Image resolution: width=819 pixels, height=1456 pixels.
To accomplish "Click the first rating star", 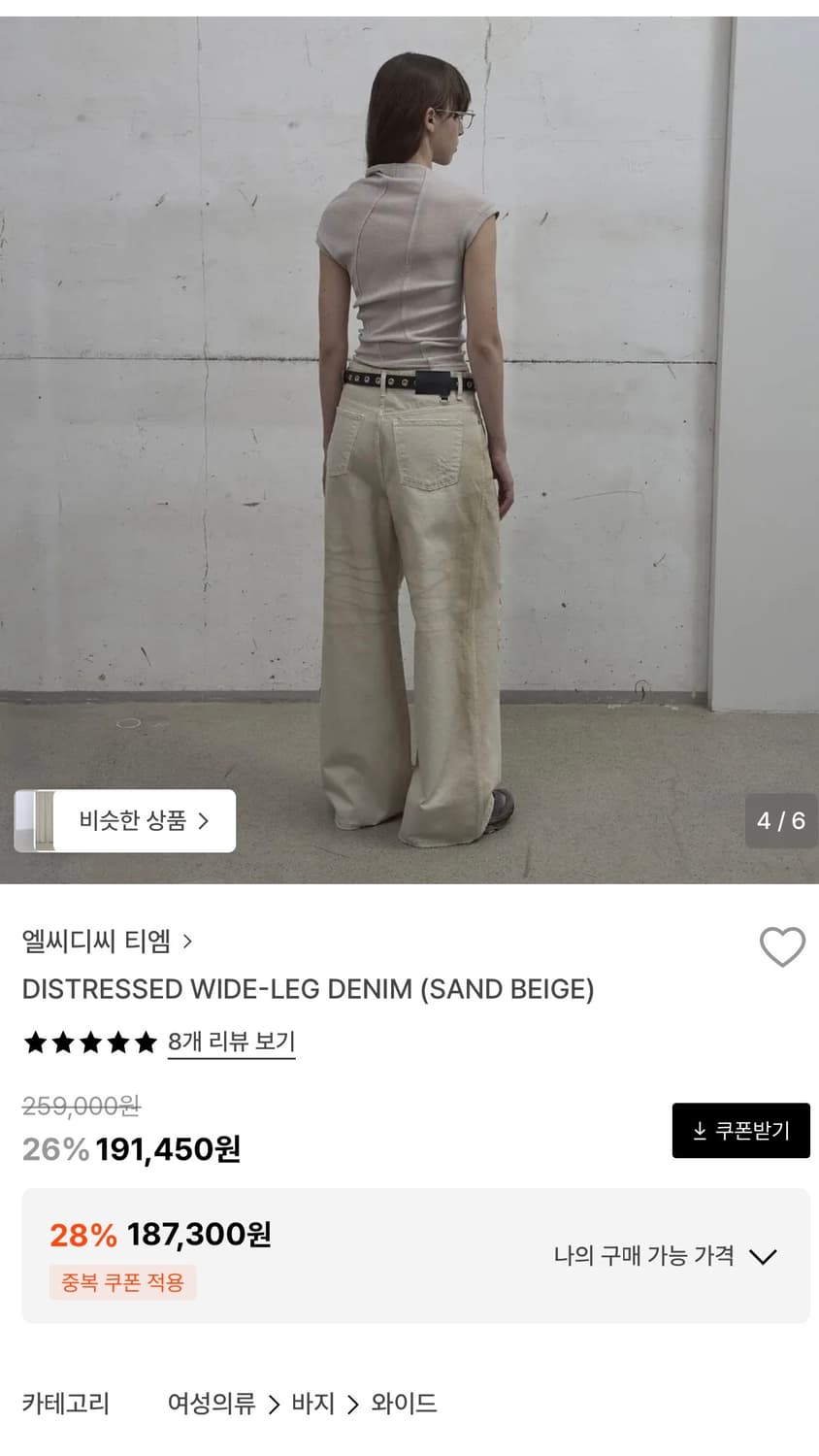I will tap(36, 1042).
